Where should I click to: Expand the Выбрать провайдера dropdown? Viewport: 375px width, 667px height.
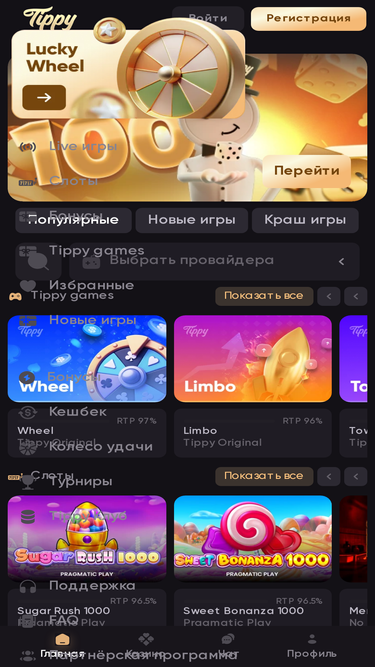tap(214, 261)
